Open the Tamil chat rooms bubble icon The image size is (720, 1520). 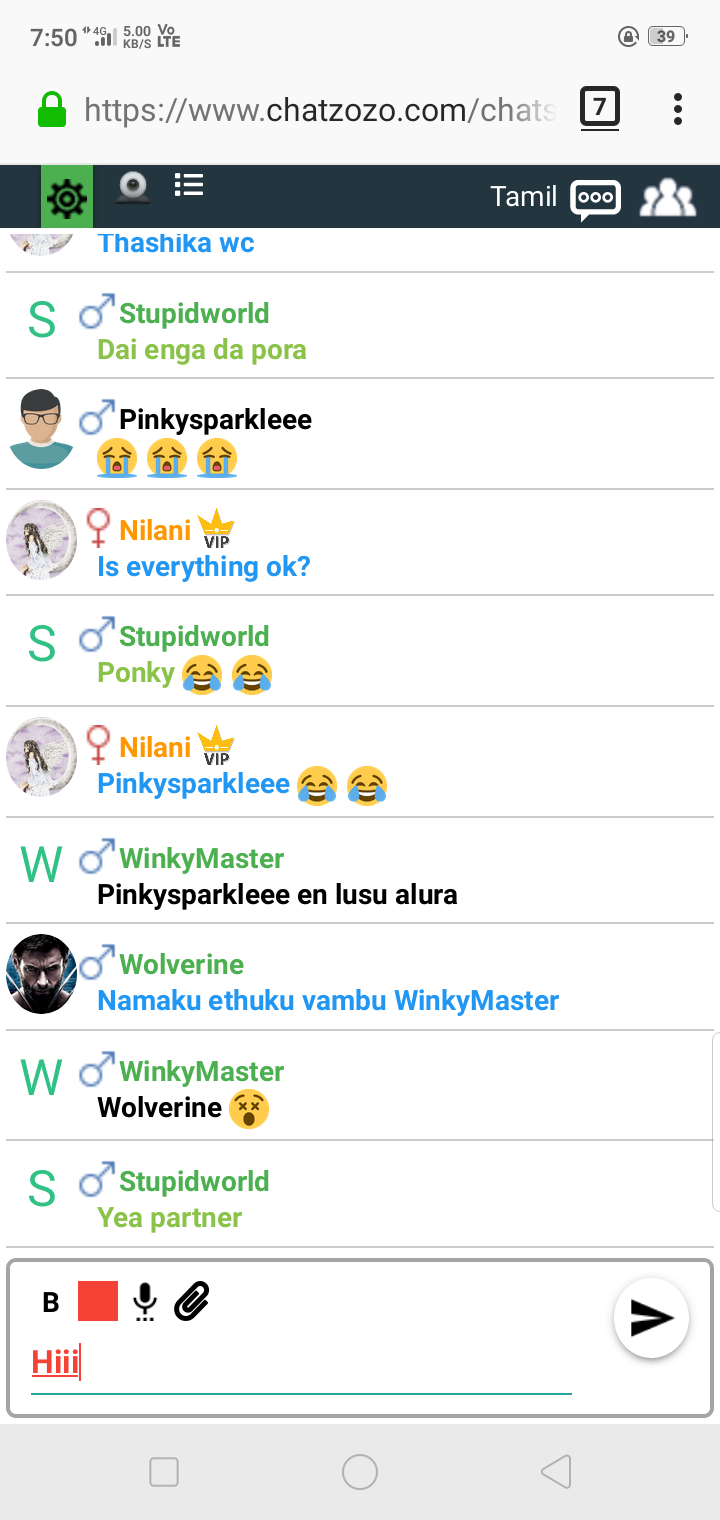pos(595,198)
